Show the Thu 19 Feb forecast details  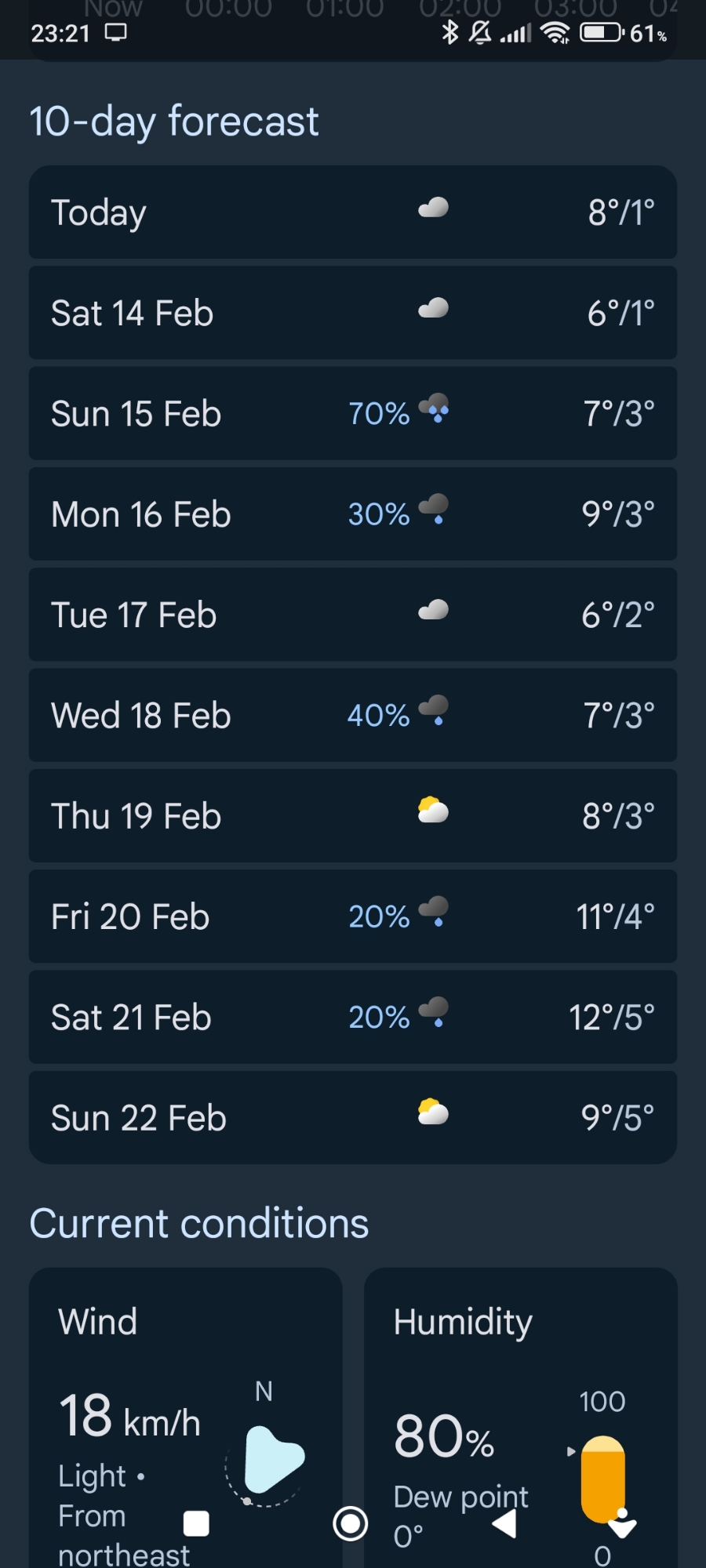tap(353, 815)
